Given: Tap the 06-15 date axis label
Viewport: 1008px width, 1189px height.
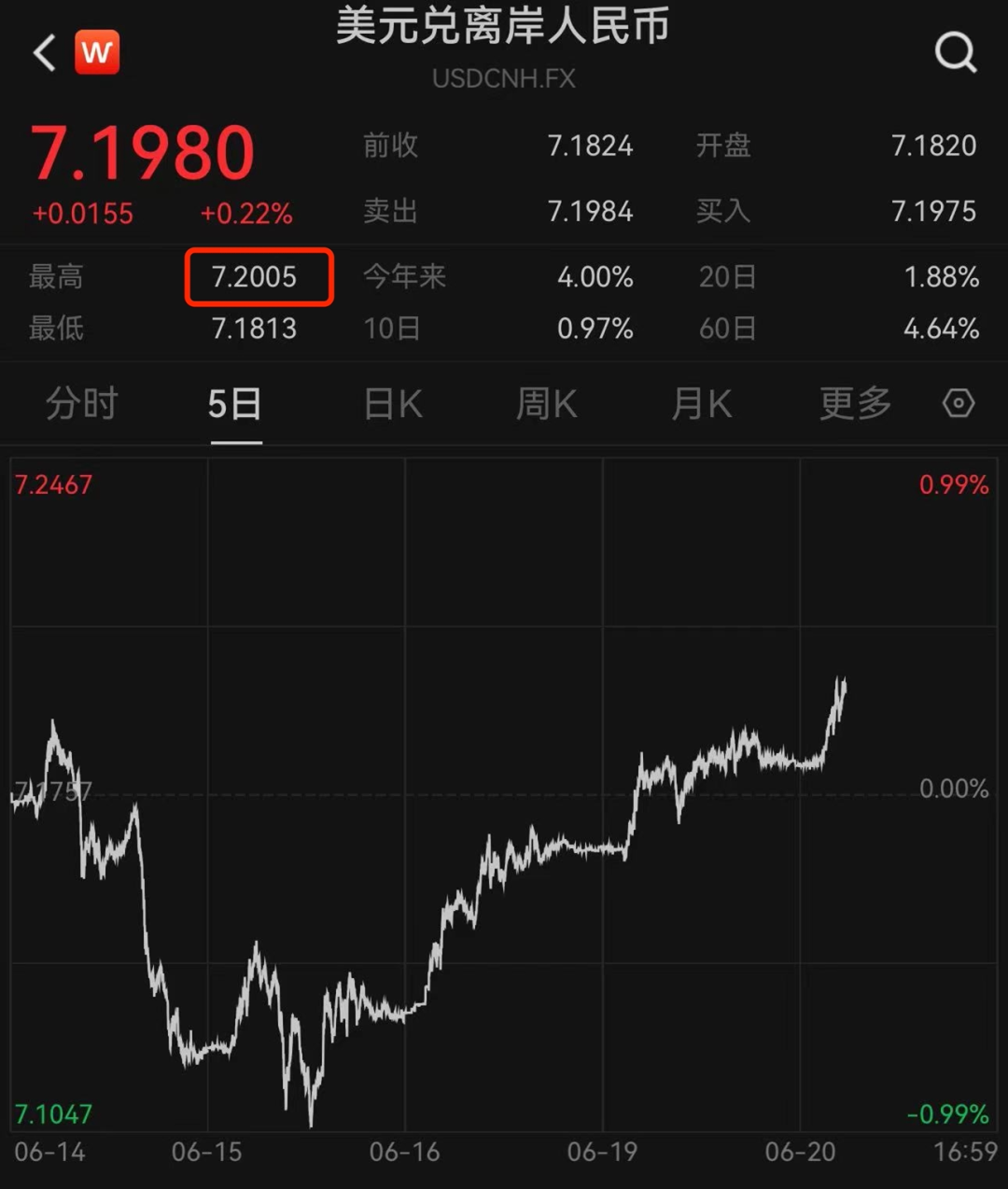Looking at the screenshot, I should click(209, 1153).
